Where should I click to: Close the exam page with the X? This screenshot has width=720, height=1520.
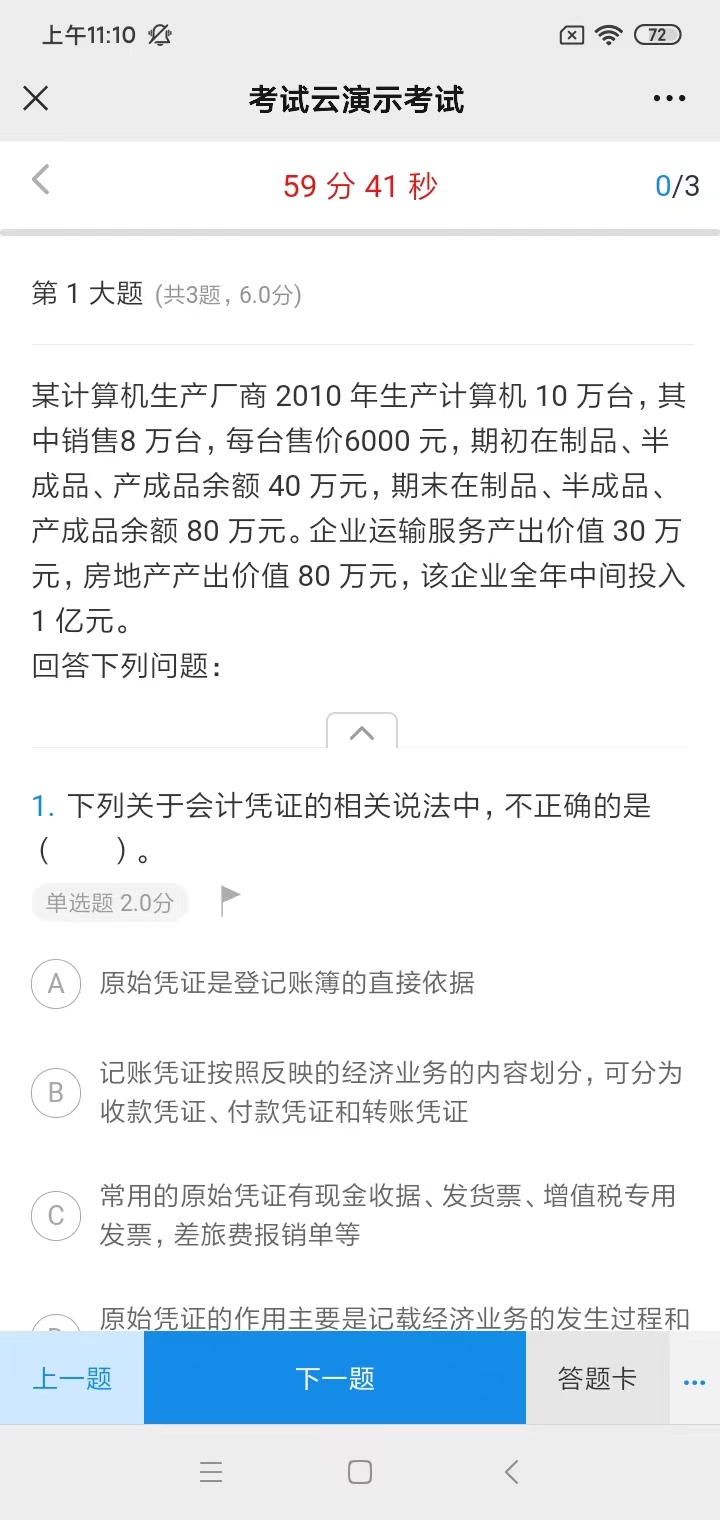(x=36, y=98)
